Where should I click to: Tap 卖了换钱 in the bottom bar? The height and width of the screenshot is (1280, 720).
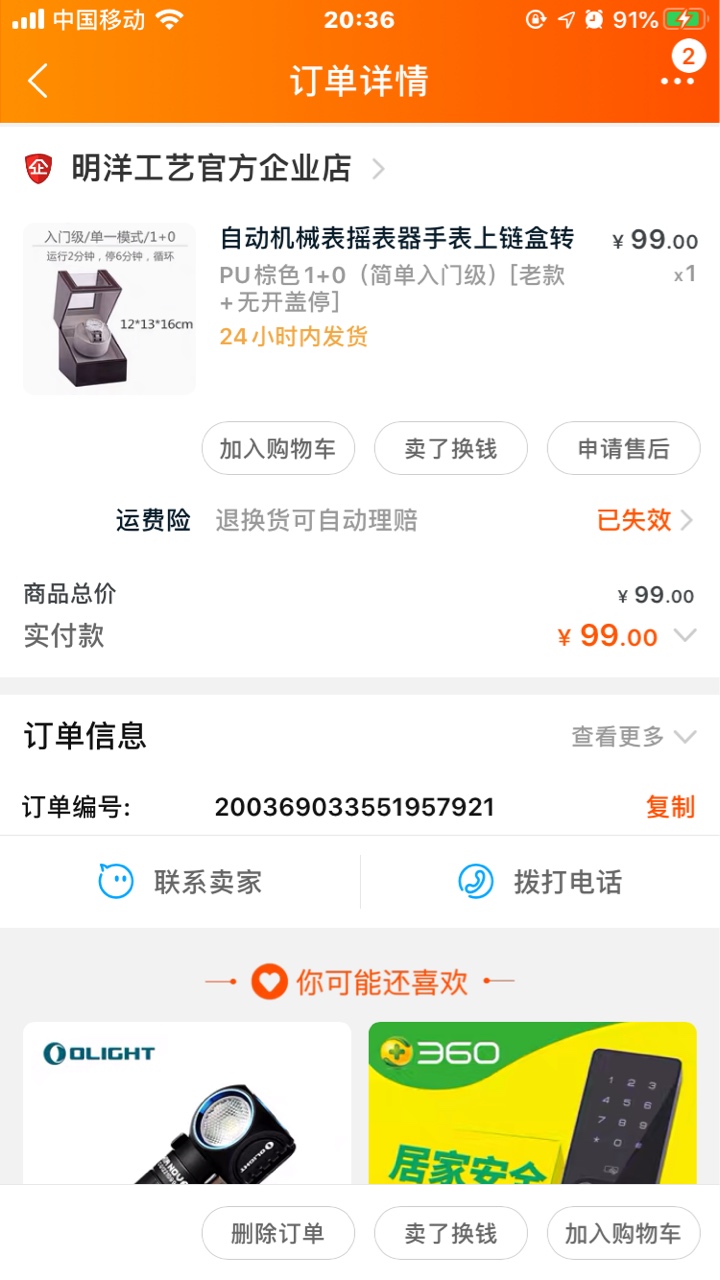450,1233
